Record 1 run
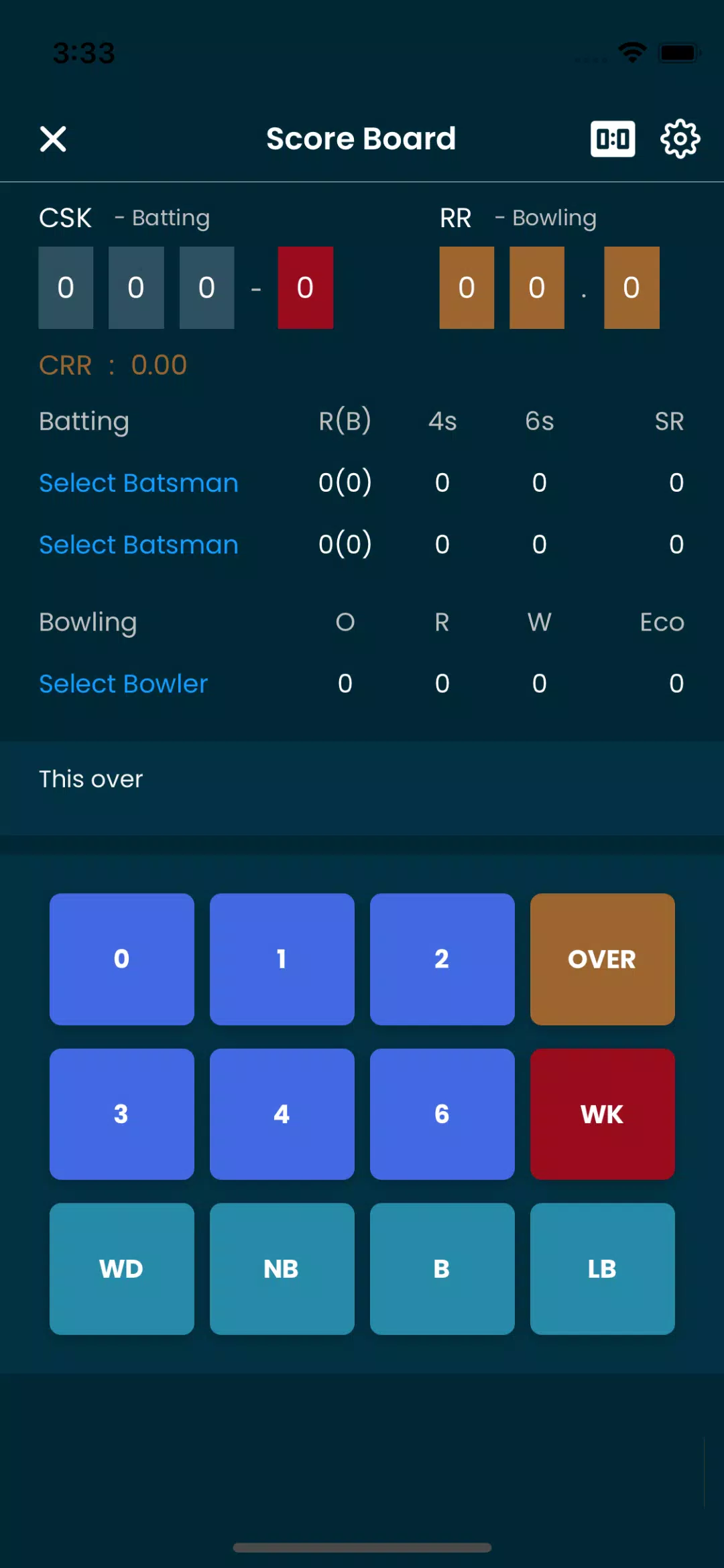Viewport: 724px width, 1568px height. pos(282,959)
